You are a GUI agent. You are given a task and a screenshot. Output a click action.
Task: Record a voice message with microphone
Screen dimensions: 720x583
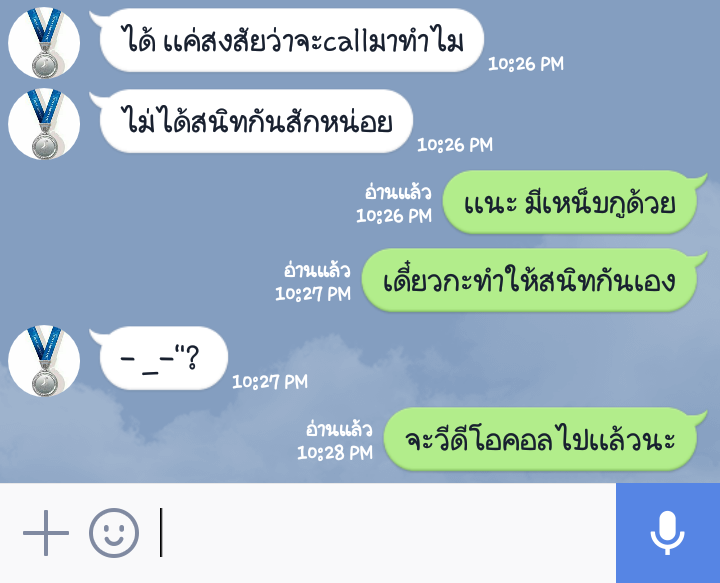[667, 532]
